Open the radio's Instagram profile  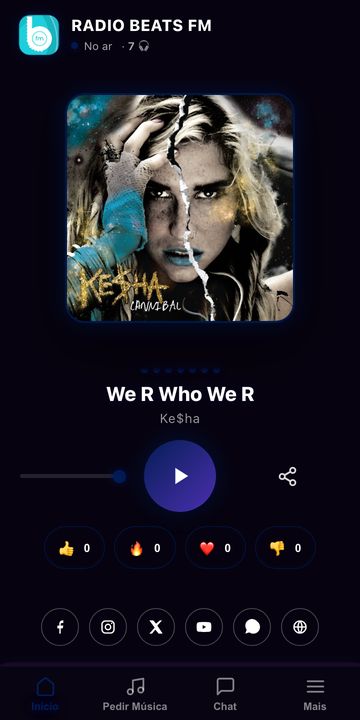click(x=108, y=627)
